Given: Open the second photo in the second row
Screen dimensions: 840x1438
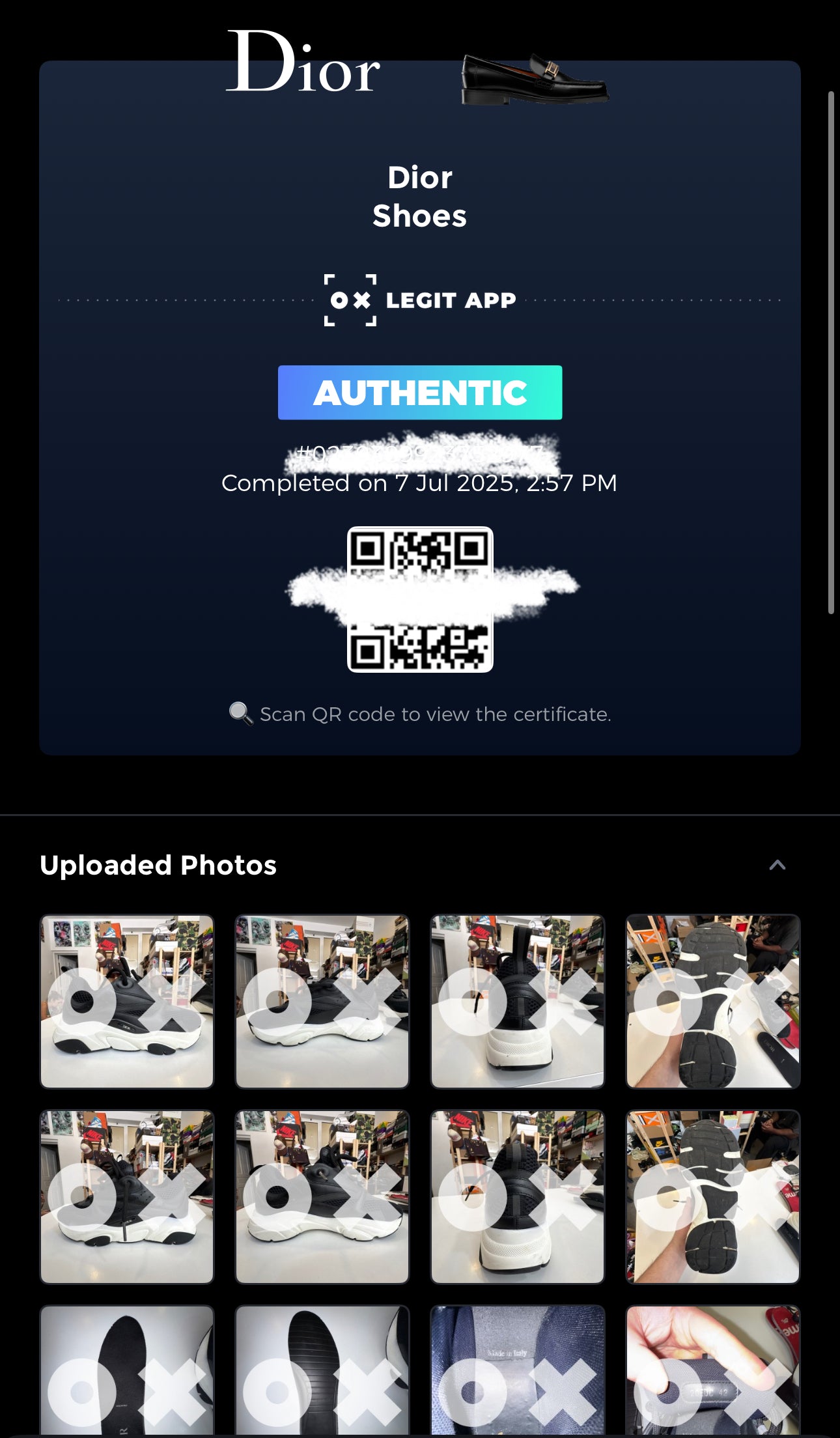Looking at the screenshot, I should pyautogui.click(x=322, y=1197).
